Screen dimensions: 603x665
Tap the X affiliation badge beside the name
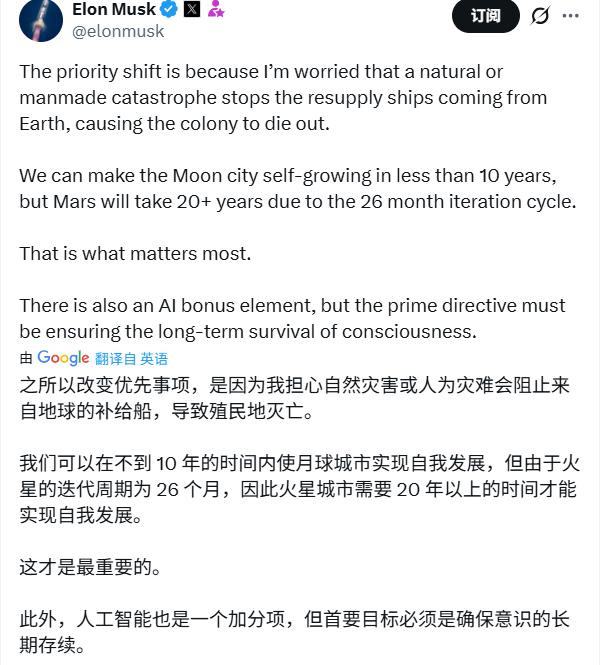click(x=192, y=10)
